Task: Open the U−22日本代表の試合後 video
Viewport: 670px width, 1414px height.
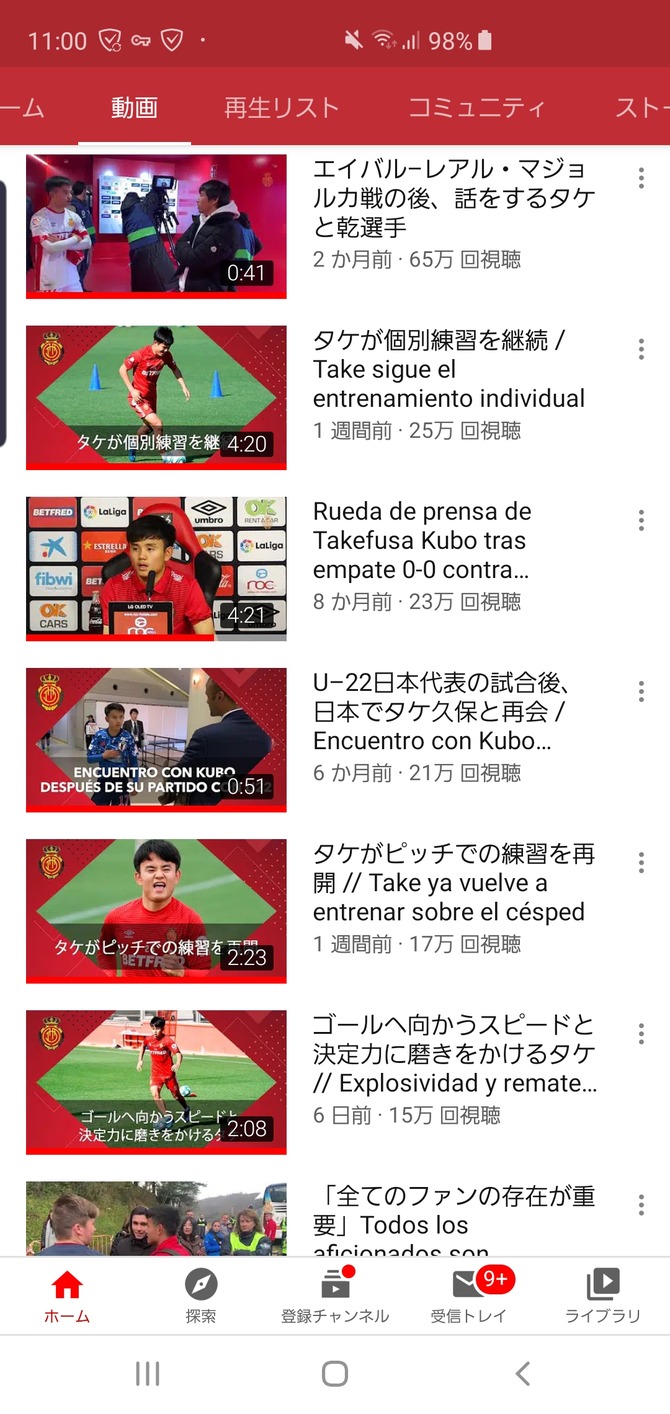Action: point(156,740)
